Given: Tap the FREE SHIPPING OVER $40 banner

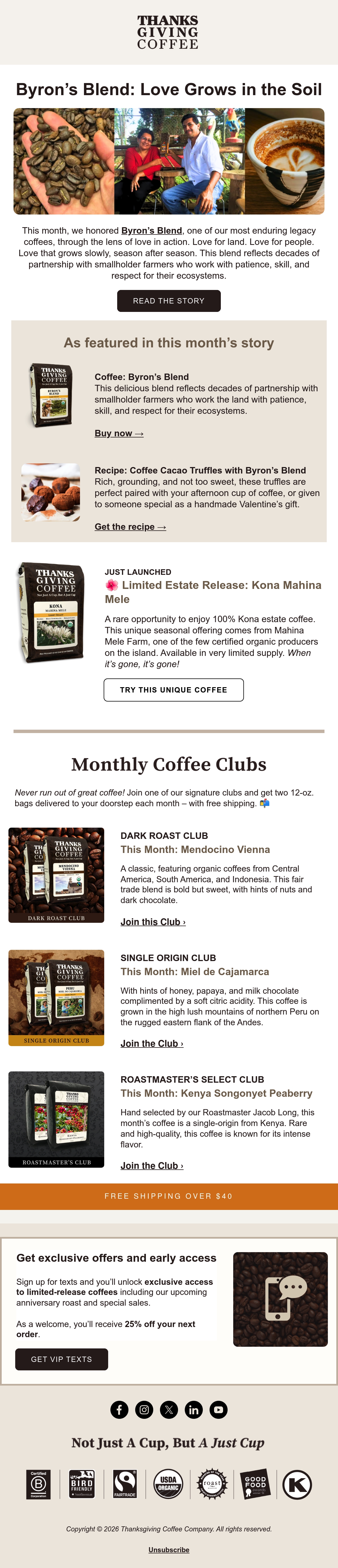Looking at the screenshot, I should pos(169,1196).
